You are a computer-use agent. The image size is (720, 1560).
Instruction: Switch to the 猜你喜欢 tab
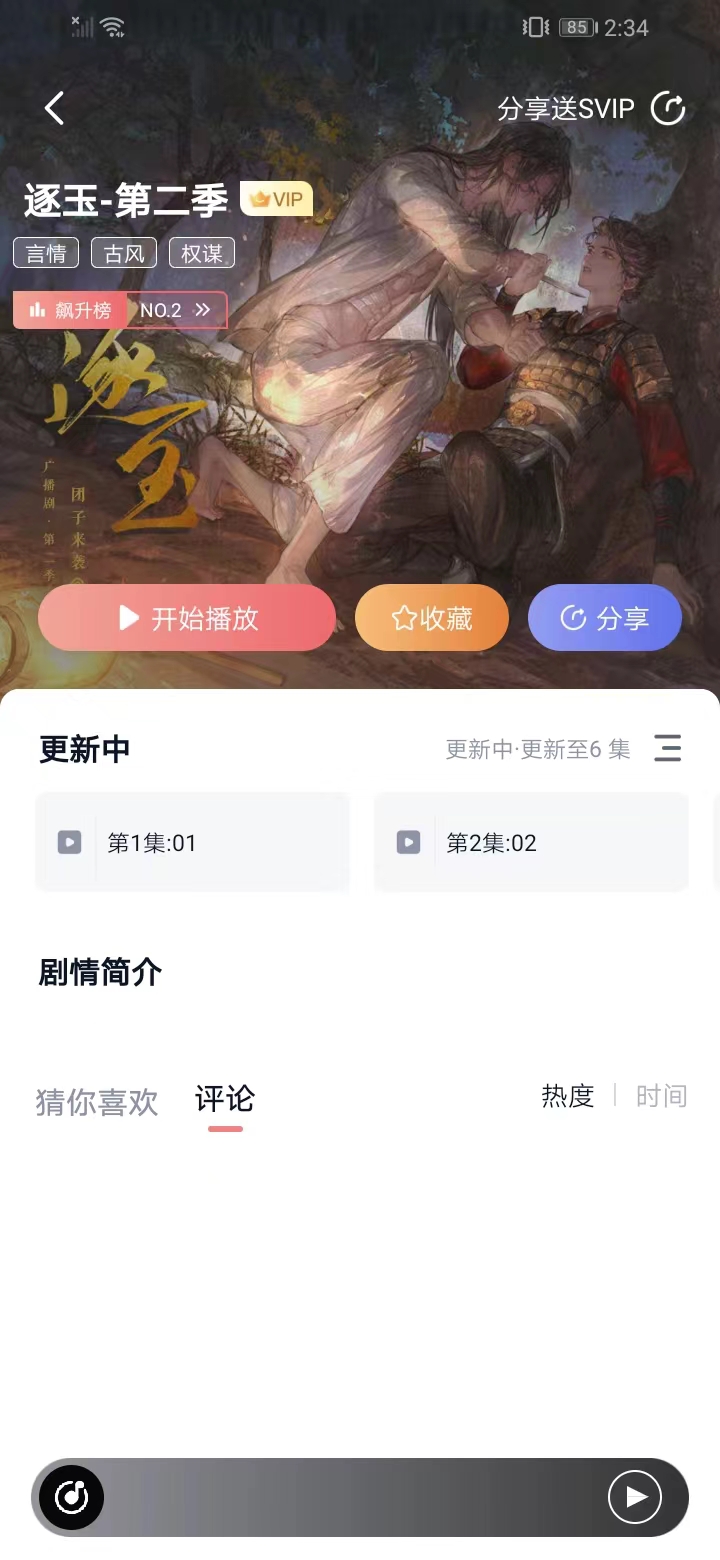[x=96, y=1103]
